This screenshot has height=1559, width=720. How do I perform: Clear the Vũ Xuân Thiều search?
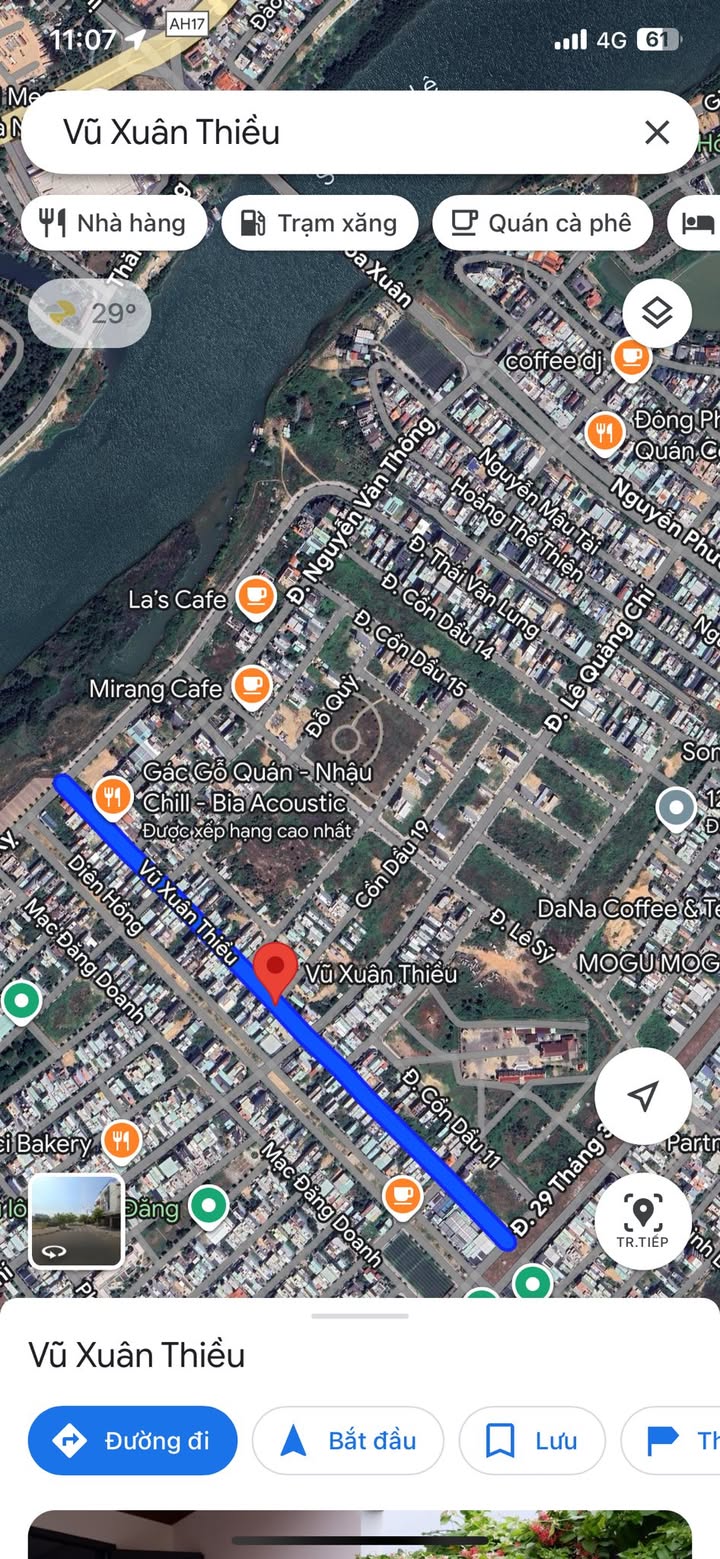[x=657, y=132]
